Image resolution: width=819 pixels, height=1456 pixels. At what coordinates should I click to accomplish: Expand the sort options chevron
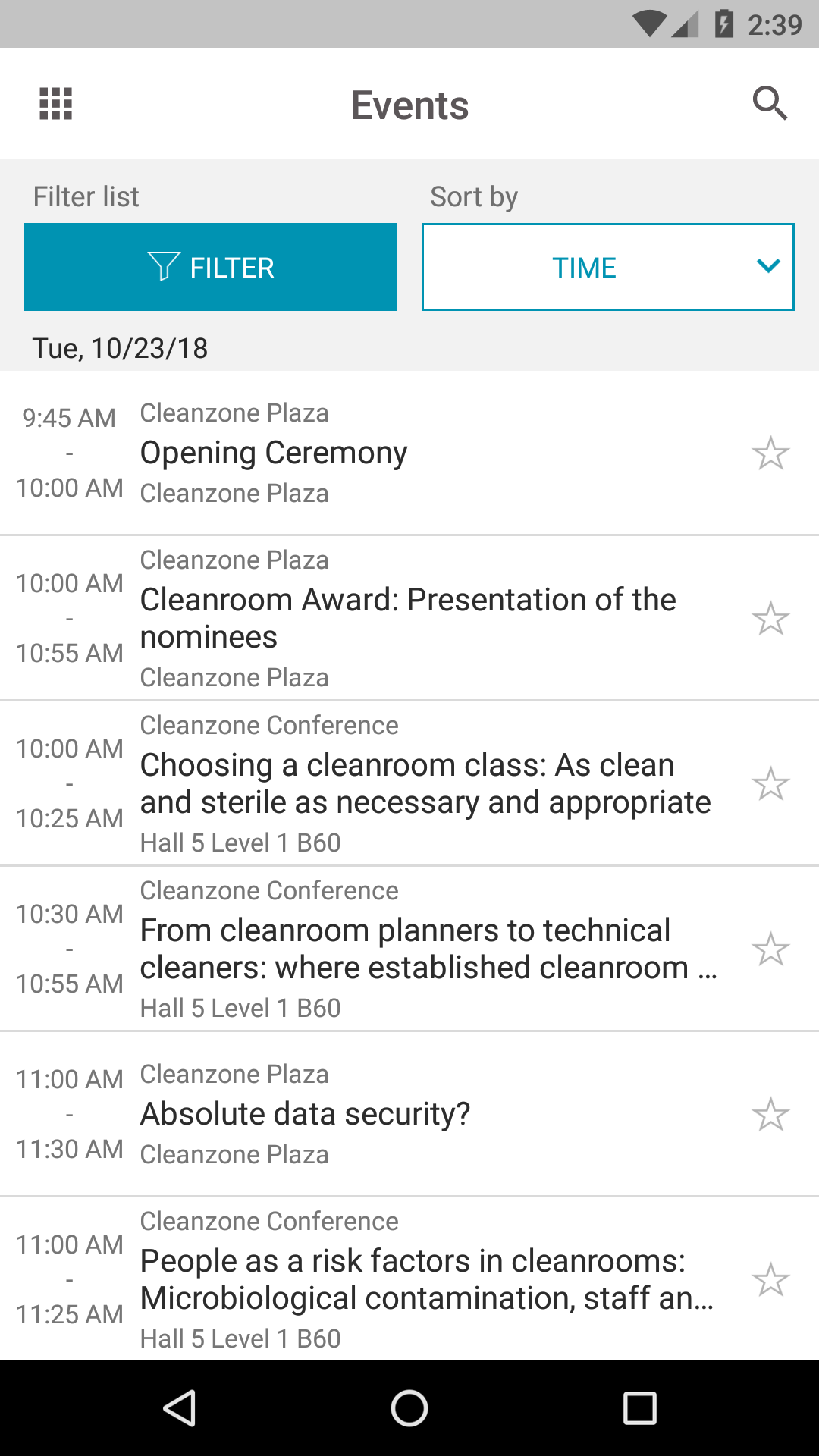pos(767,266)
